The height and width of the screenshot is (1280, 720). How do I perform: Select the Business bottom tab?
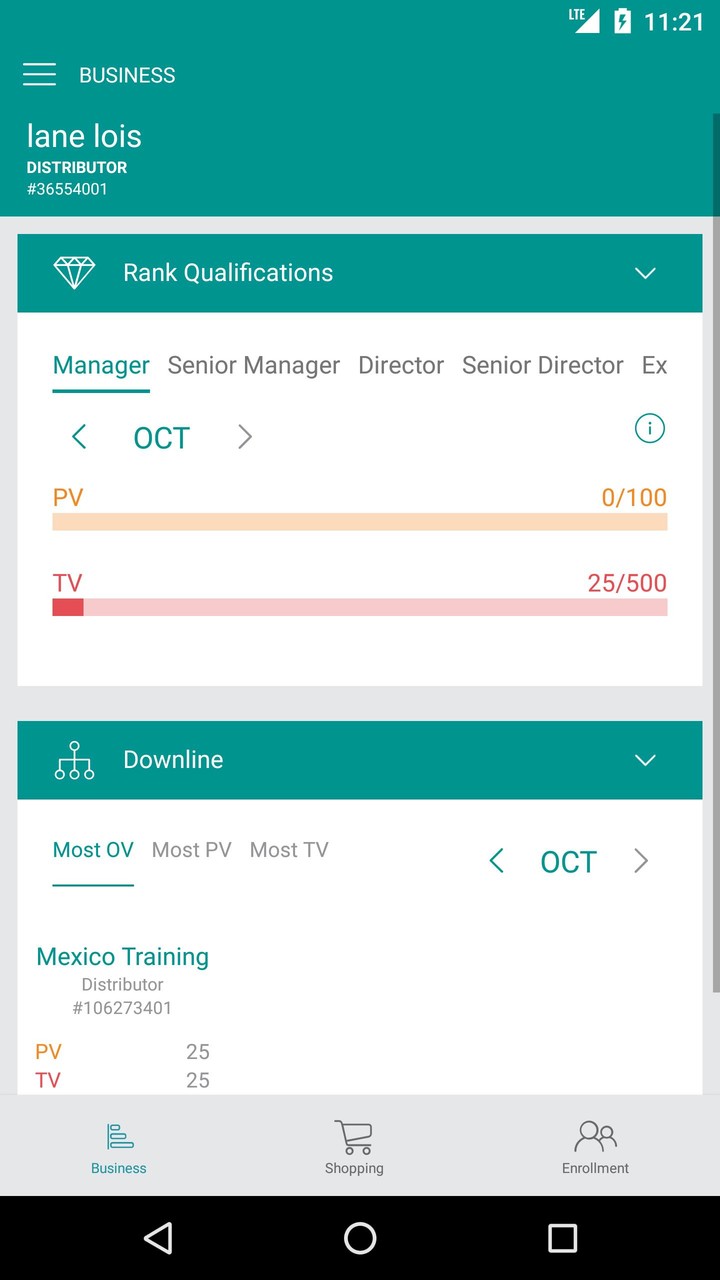pyautogui.click(x=119, y=1147)
